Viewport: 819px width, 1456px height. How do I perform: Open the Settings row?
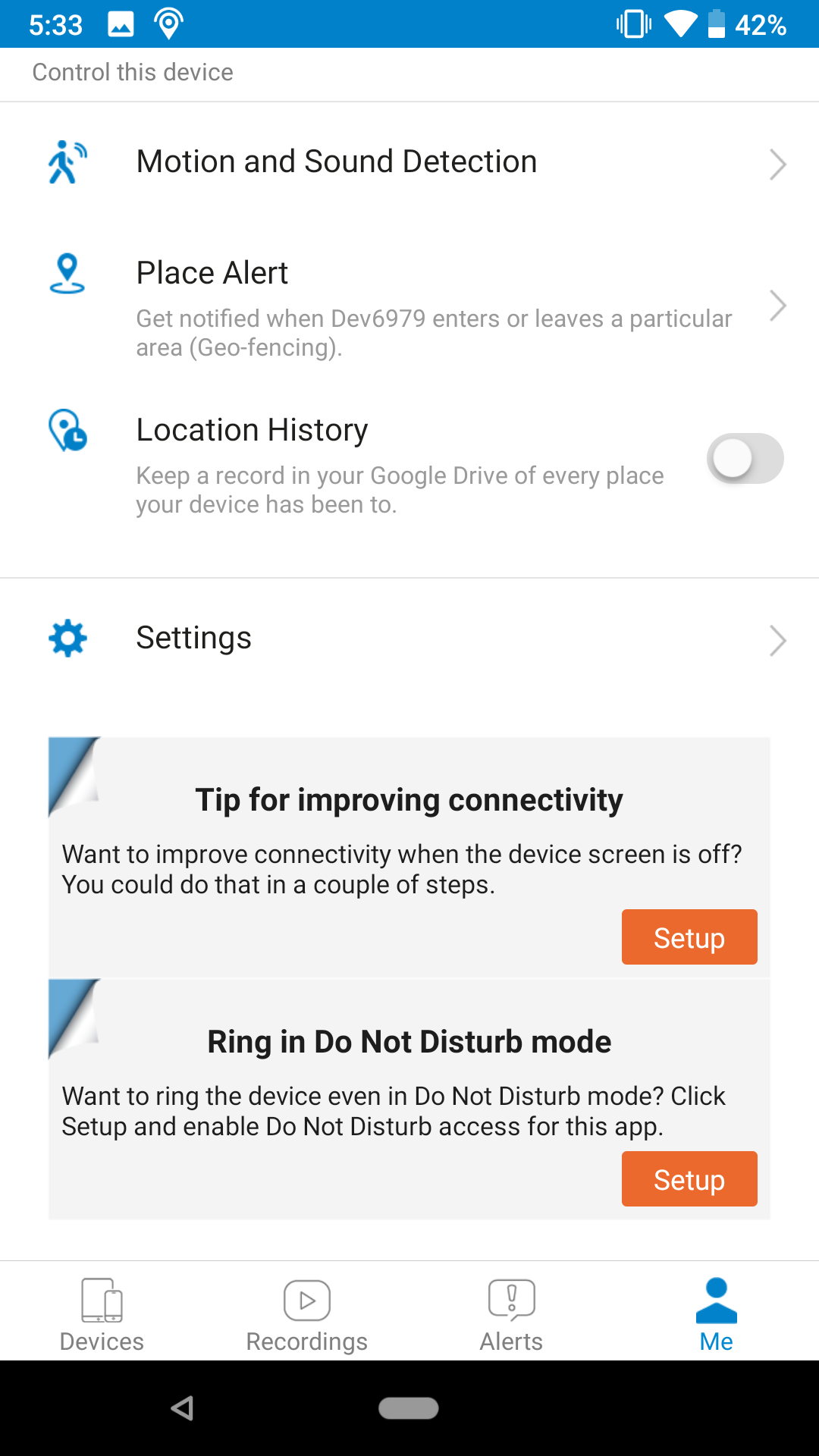click(409, 639)
